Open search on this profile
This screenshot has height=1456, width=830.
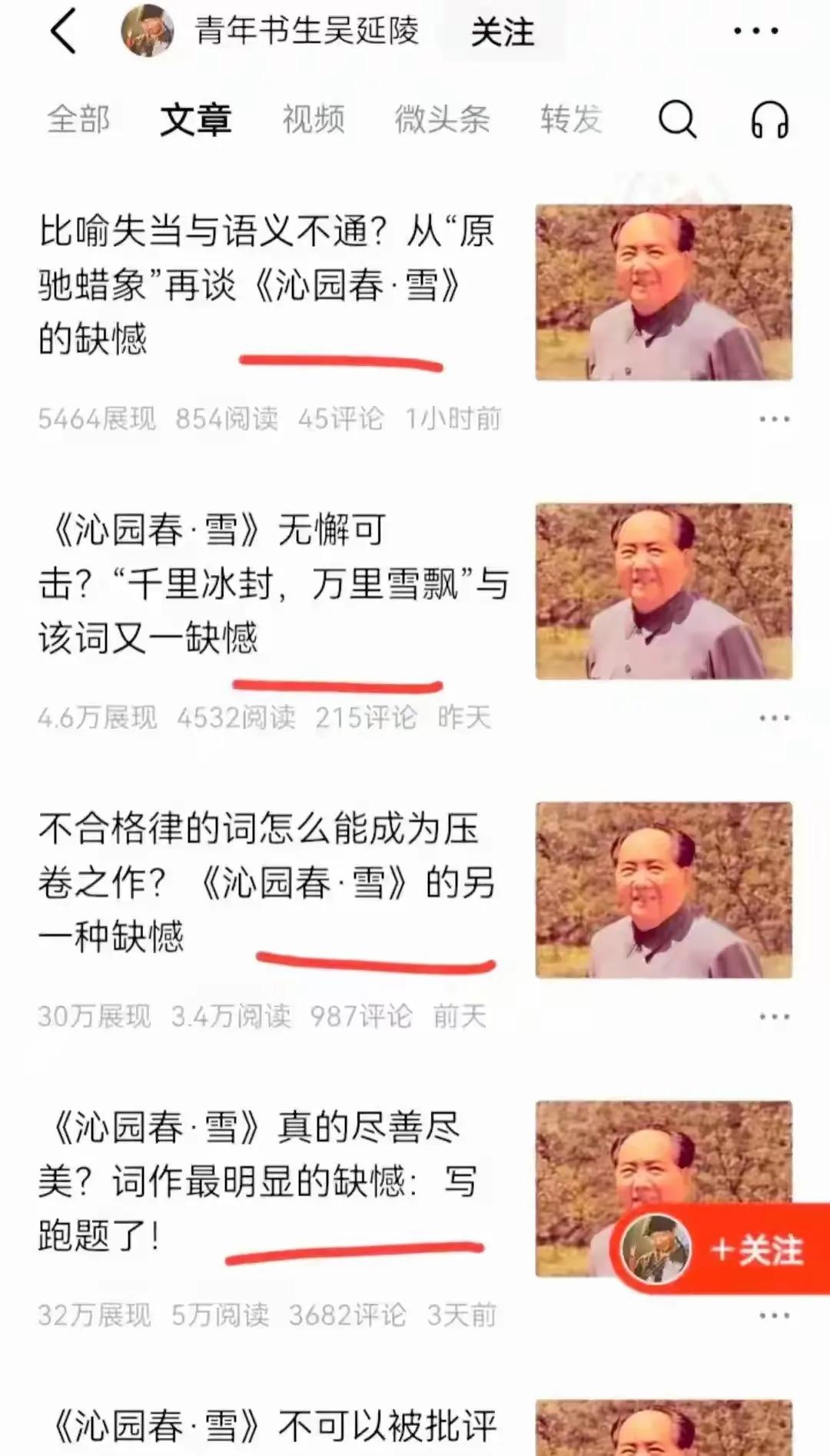click(676, 119)
